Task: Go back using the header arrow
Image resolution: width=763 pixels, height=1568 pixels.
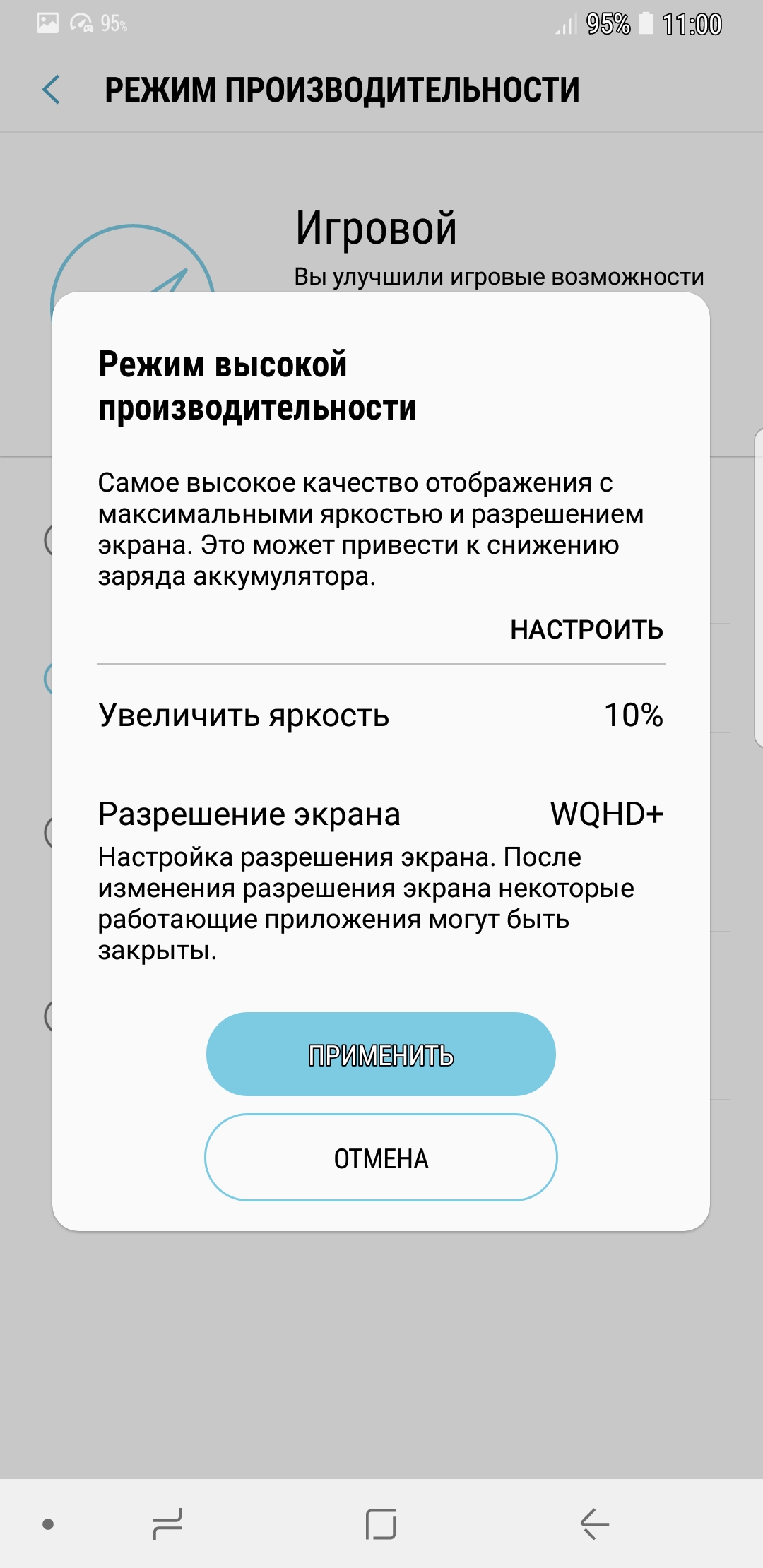Action: click(x=51, y=90)
